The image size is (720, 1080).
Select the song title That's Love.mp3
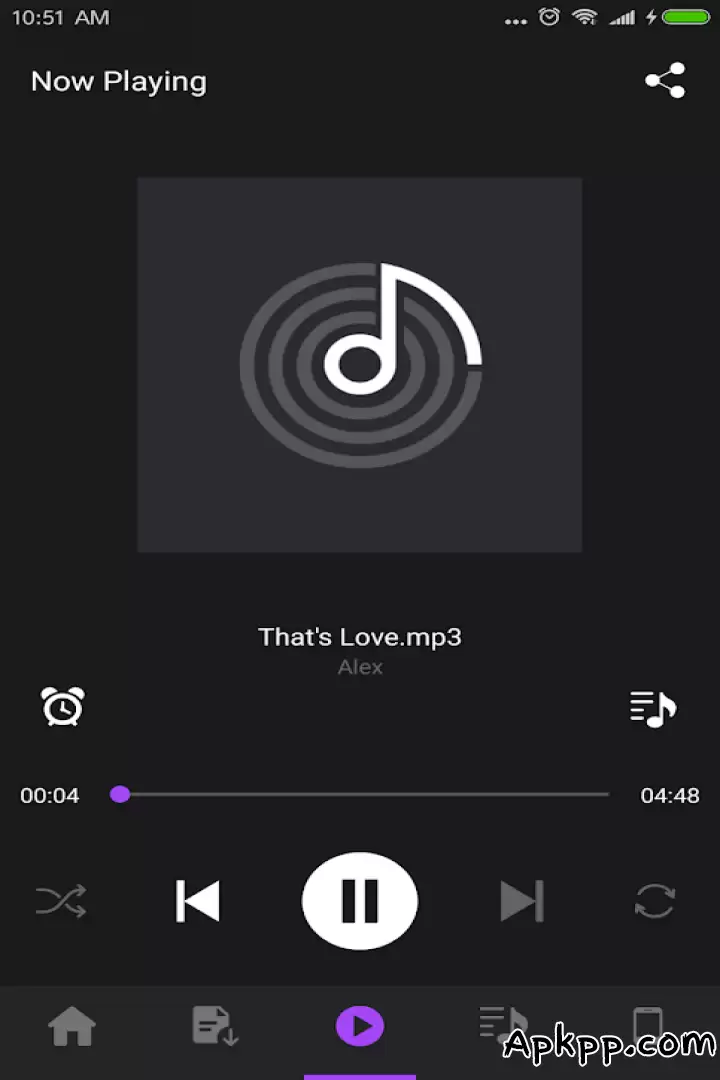(360, 637)
